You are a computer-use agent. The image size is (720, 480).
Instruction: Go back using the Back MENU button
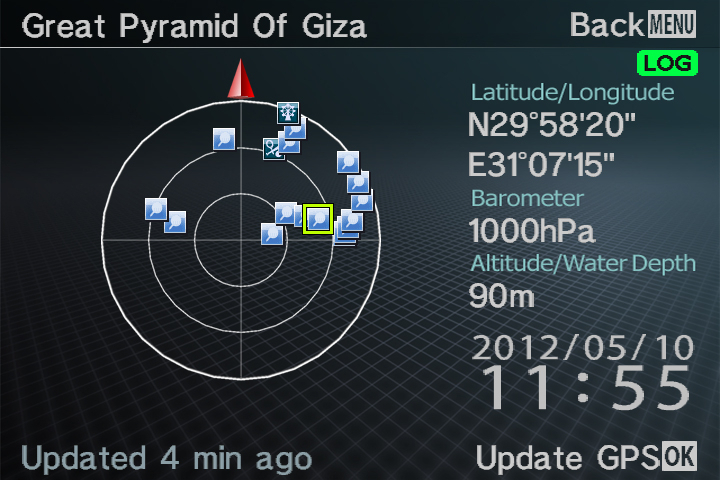click(632, 25)
